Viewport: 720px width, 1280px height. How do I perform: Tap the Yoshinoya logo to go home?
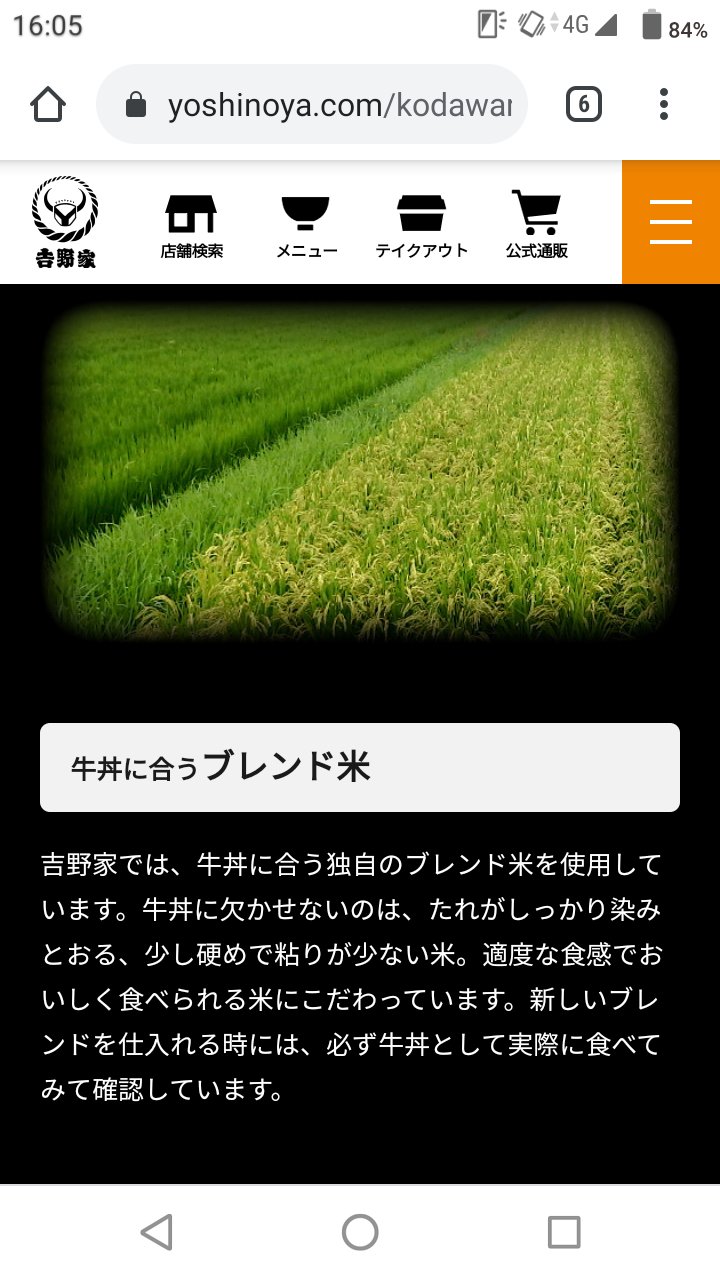(x=65, y=222)
